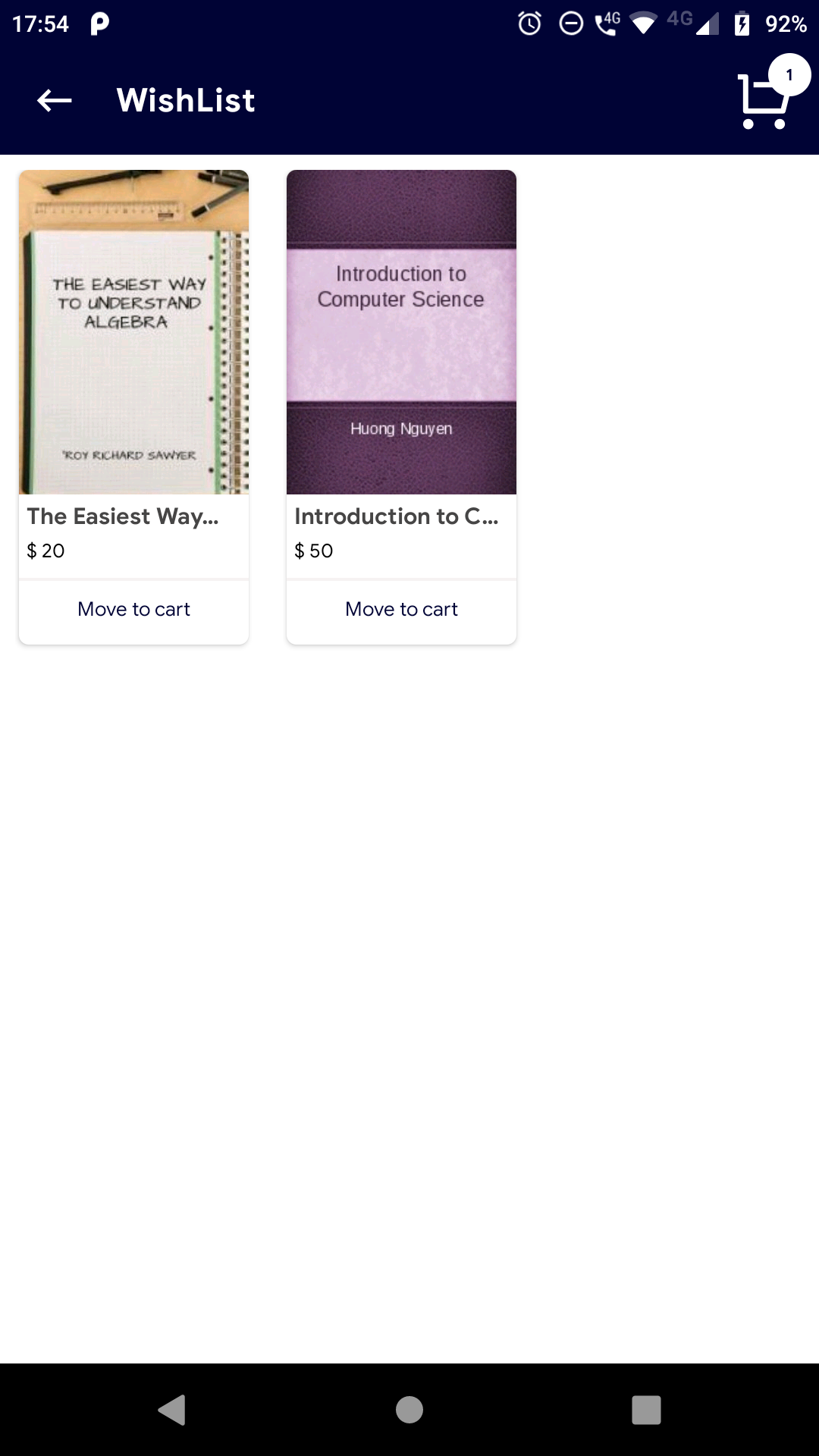Move the $50 Computer Science book to cart
Viewport: 819px width, 1456px height.
[x=401, y=610]
